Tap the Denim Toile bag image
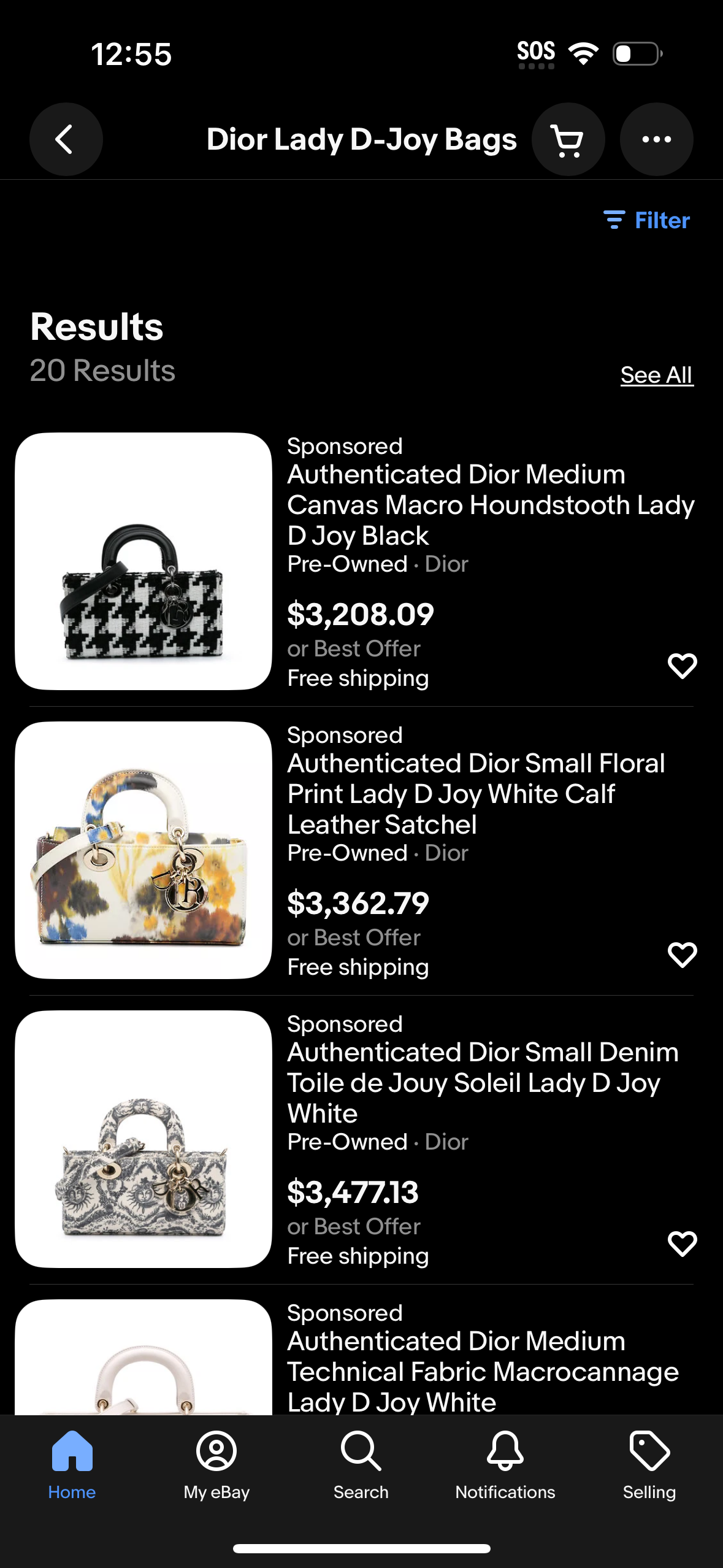 pos(144,1141)
